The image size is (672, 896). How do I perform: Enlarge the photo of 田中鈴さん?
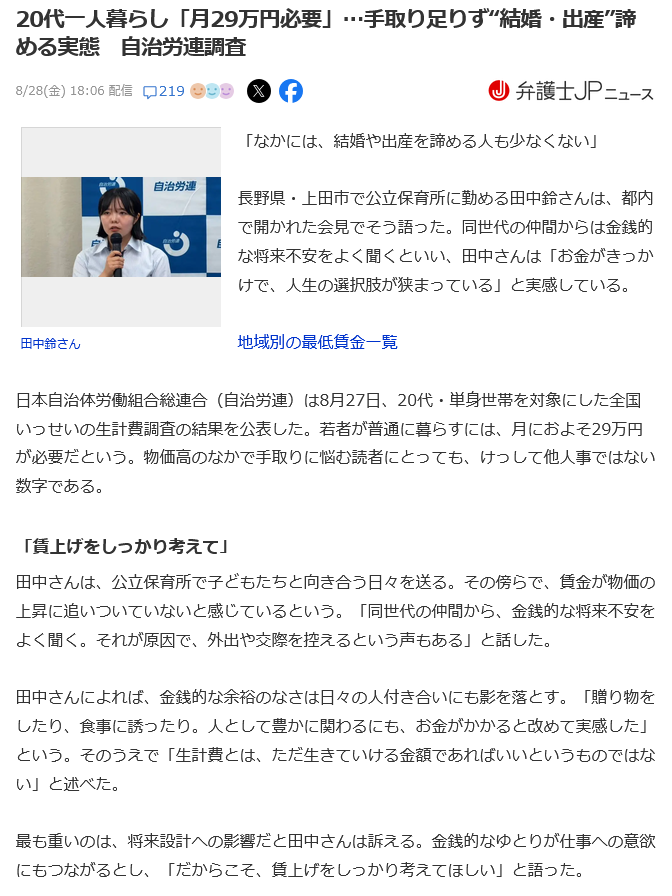(x=121, y=227)
